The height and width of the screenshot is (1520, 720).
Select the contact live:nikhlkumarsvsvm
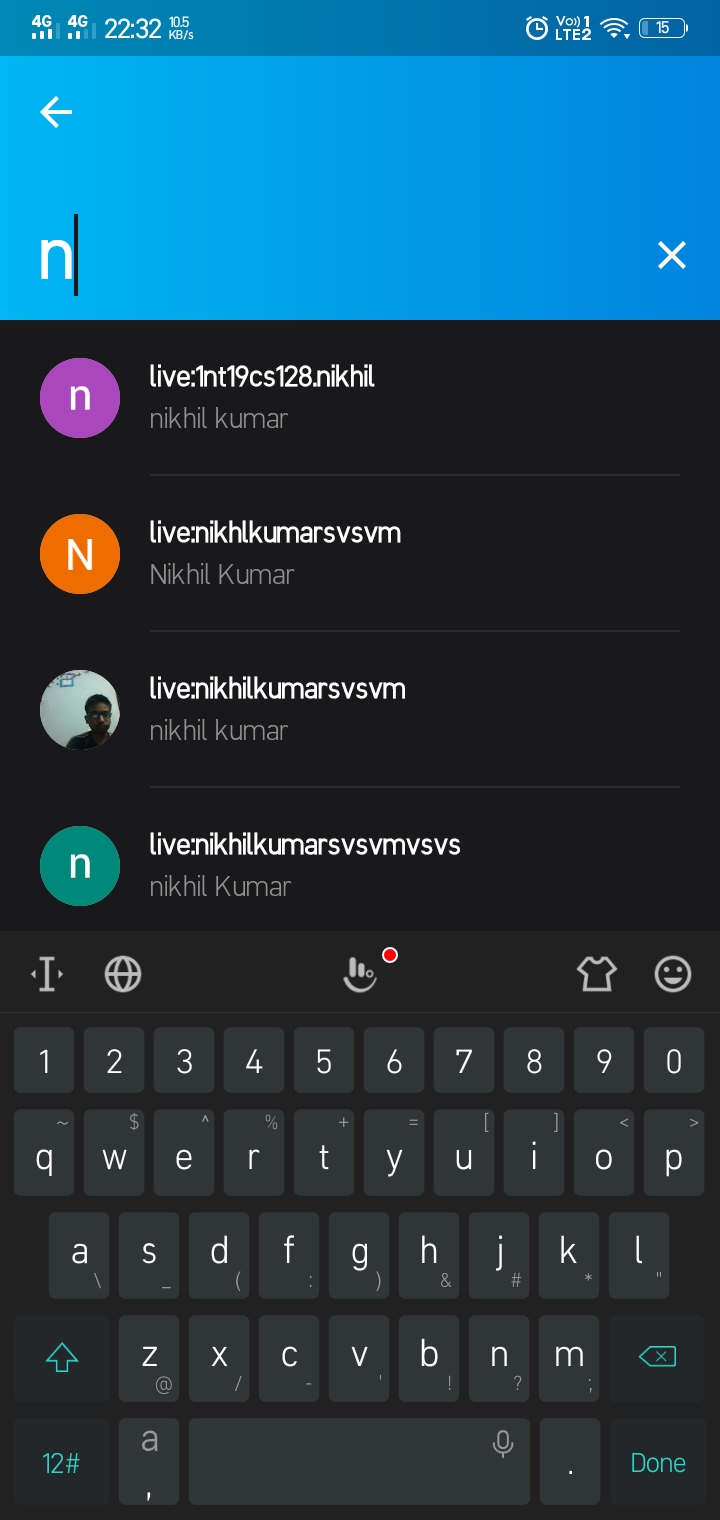pyautogui.click(x=275, y=554)
